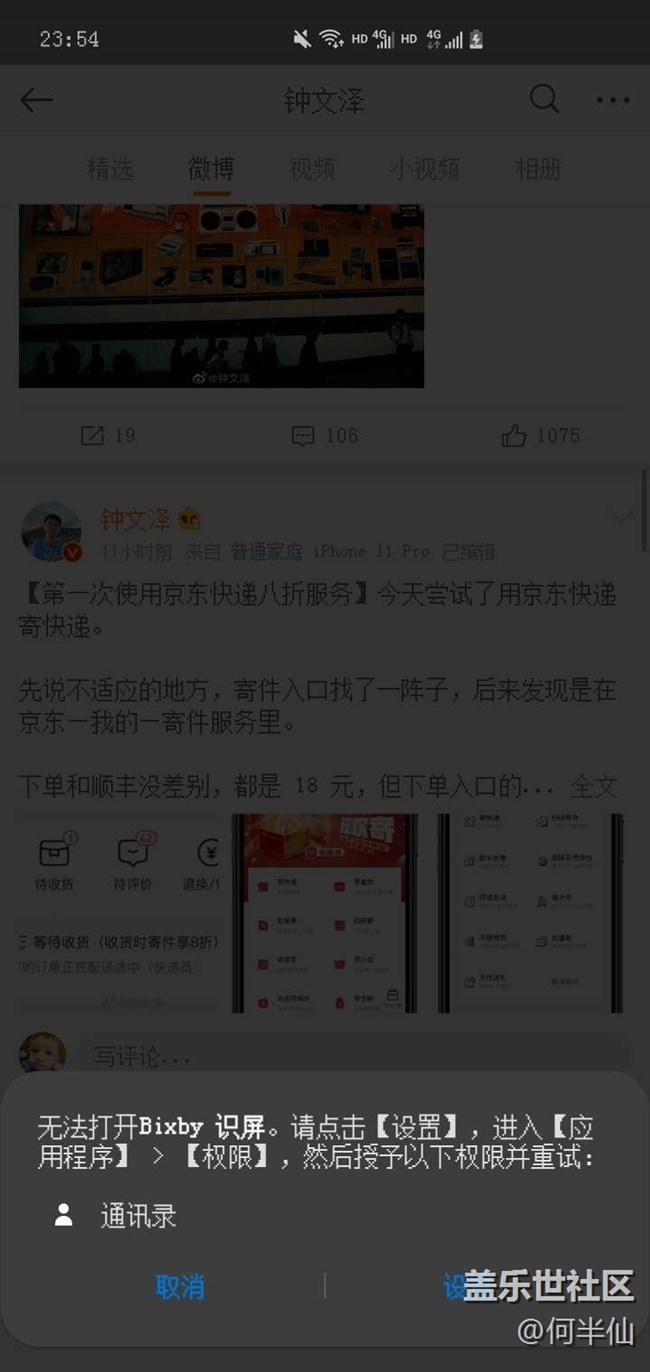Open the red 京东 寄件 screenshot image
The image size is (650, 1372).
click(x=325, y=912)
